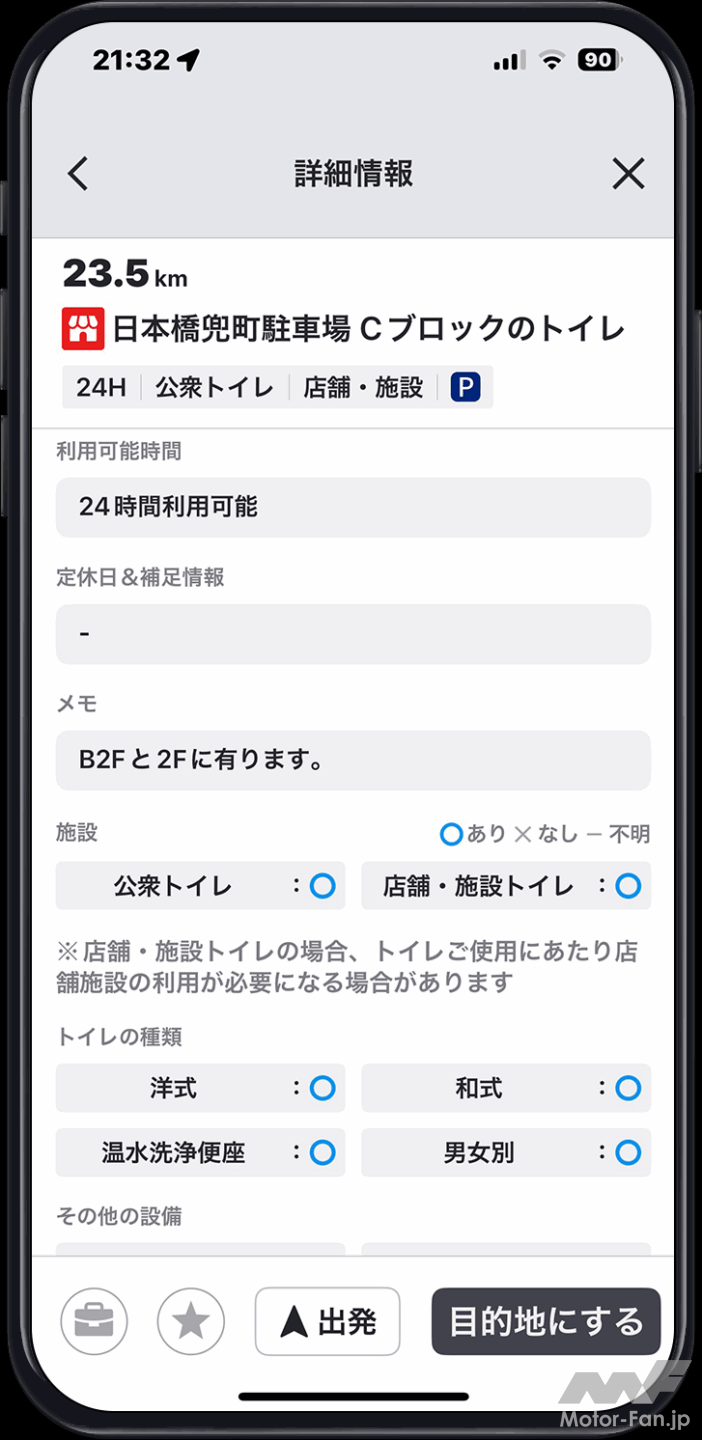Start navigation with the 出発 button
702x1440 pixels.
[327, 1321]
